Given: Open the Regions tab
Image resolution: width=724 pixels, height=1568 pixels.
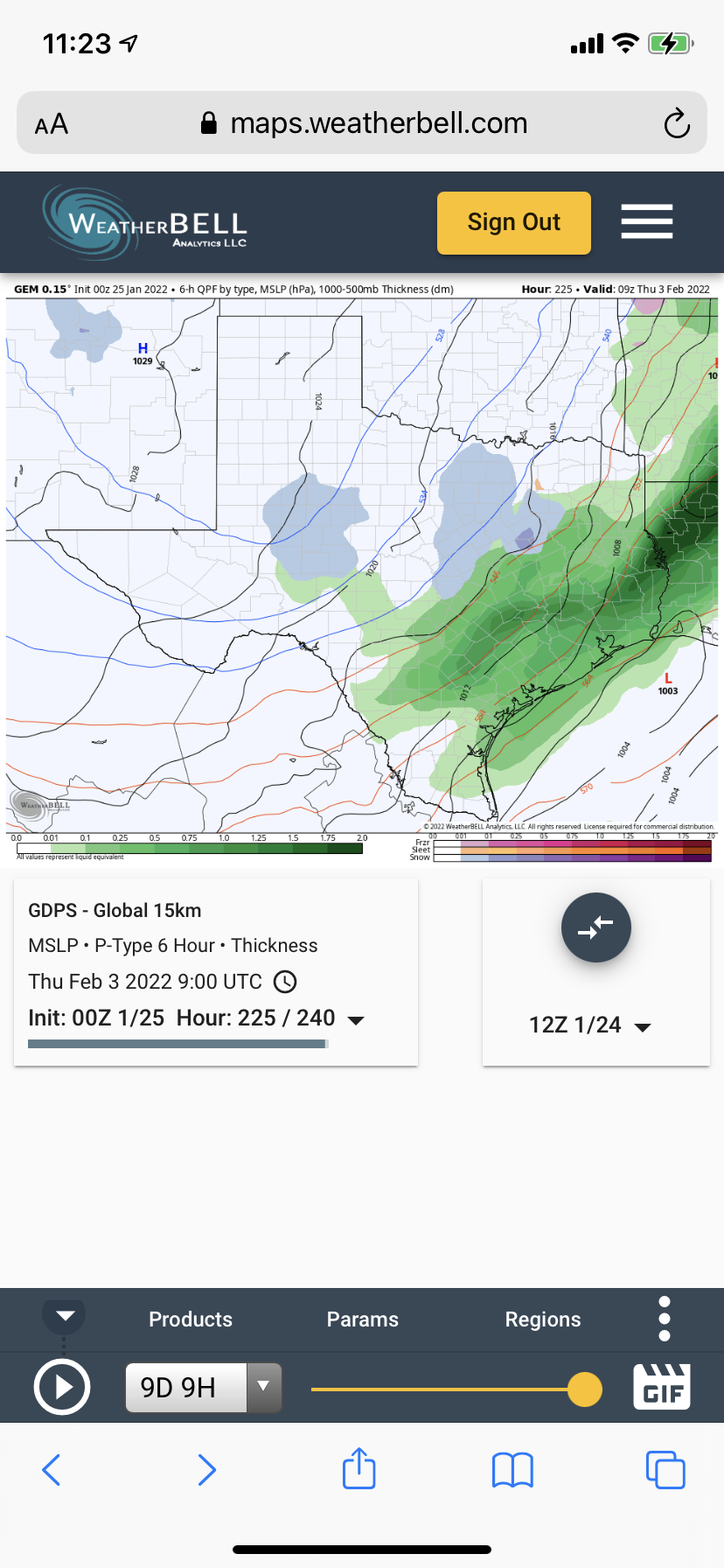Looking at the screenshot, I should tap(542, 1319).
